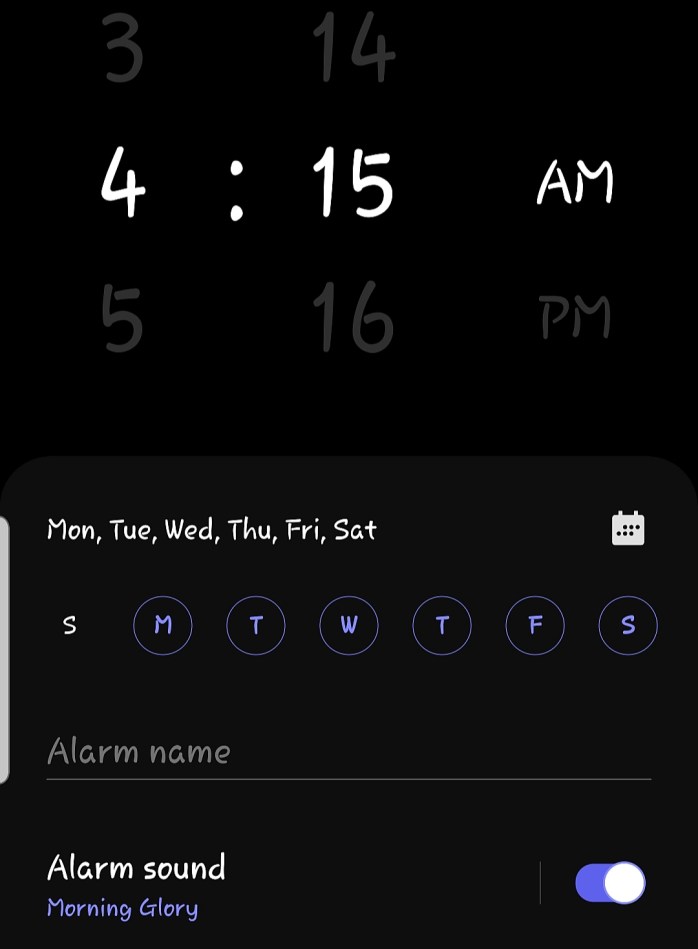
Task: Deselect Wednesday in the day row
Action: pyautogui.click(x=349, y=626)
